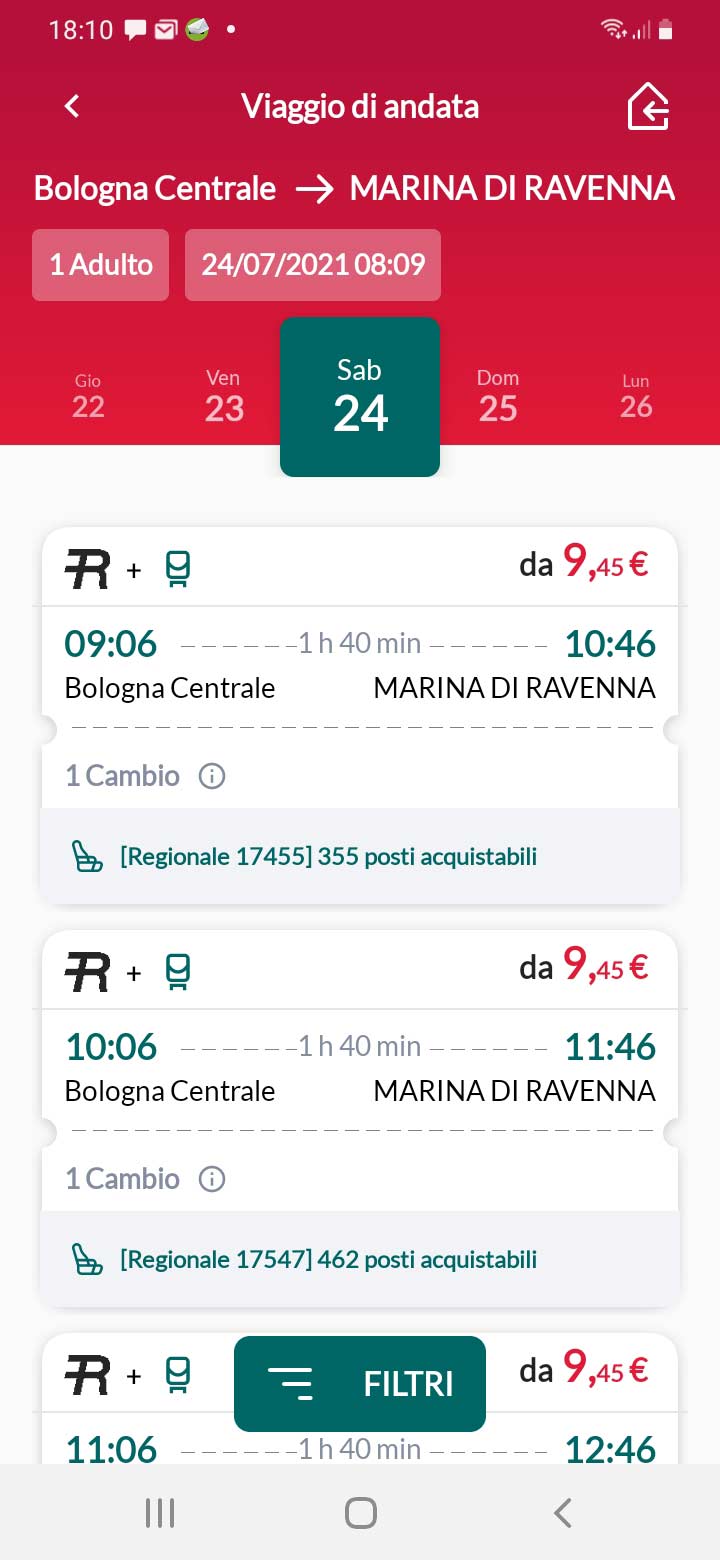Image resolution: width=720 pixels, height=1560 pixels.
Task: Switch to Ven 23 date
Action: pyautogui.click(x=224, y=397)
